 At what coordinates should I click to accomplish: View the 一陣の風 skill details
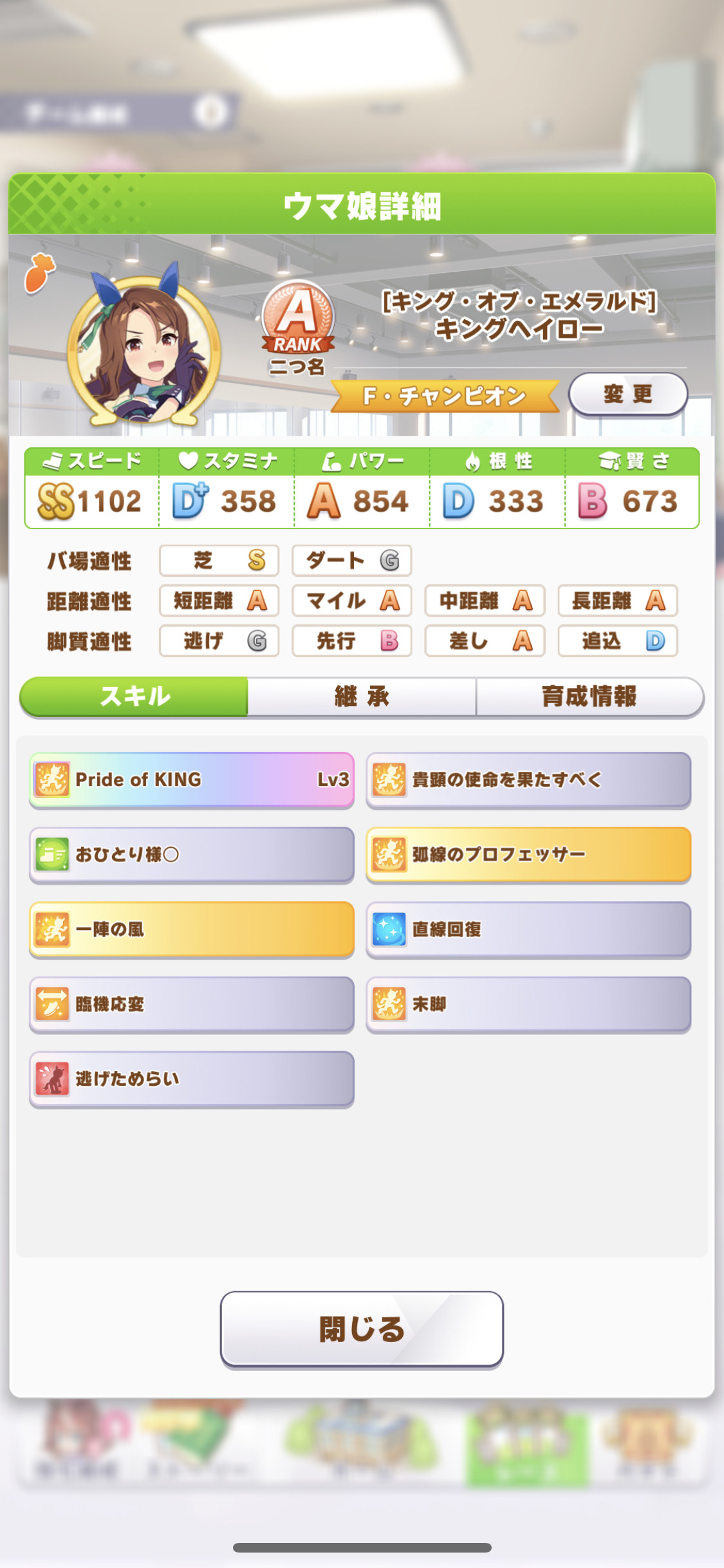click(192, 929)
